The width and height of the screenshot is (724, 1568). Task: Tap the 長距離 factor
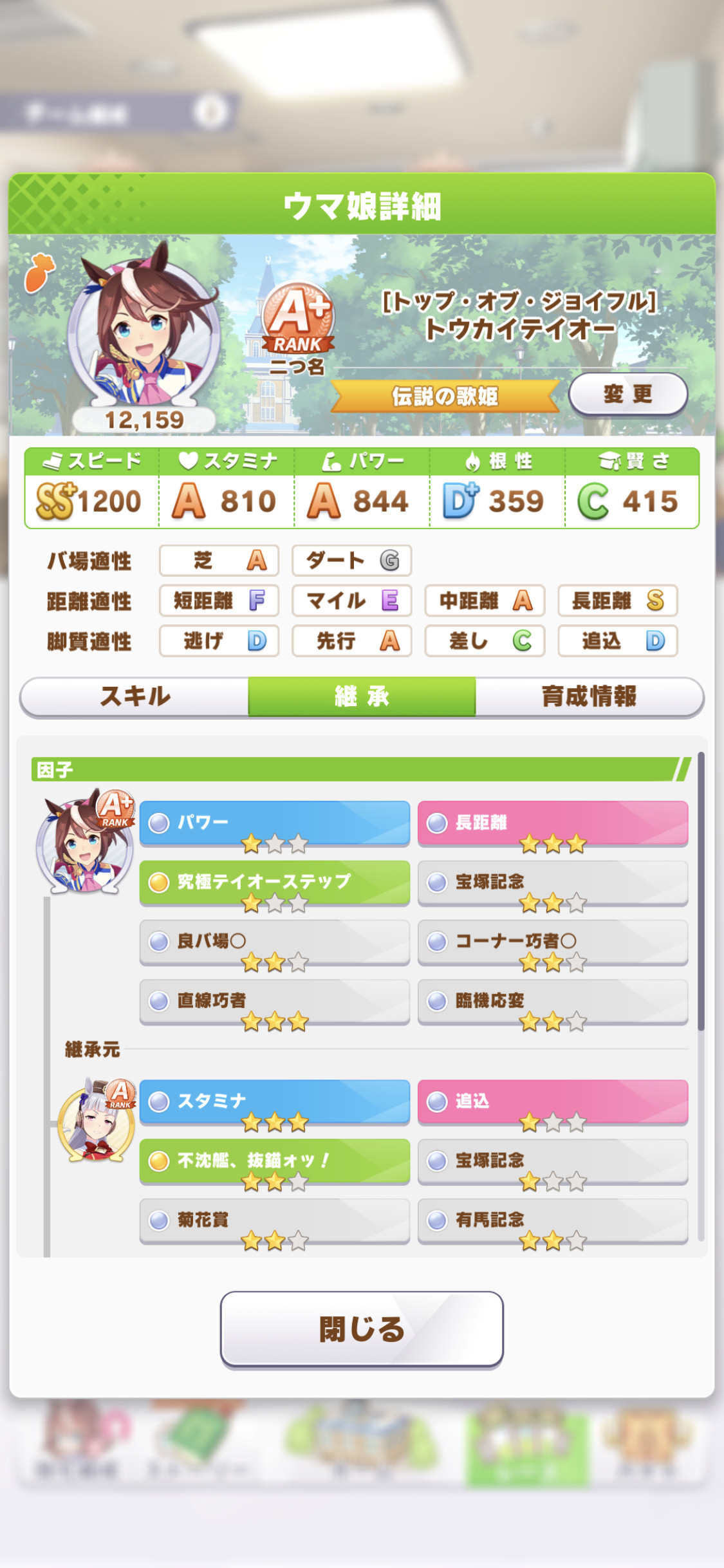click(x=553, y=823)
